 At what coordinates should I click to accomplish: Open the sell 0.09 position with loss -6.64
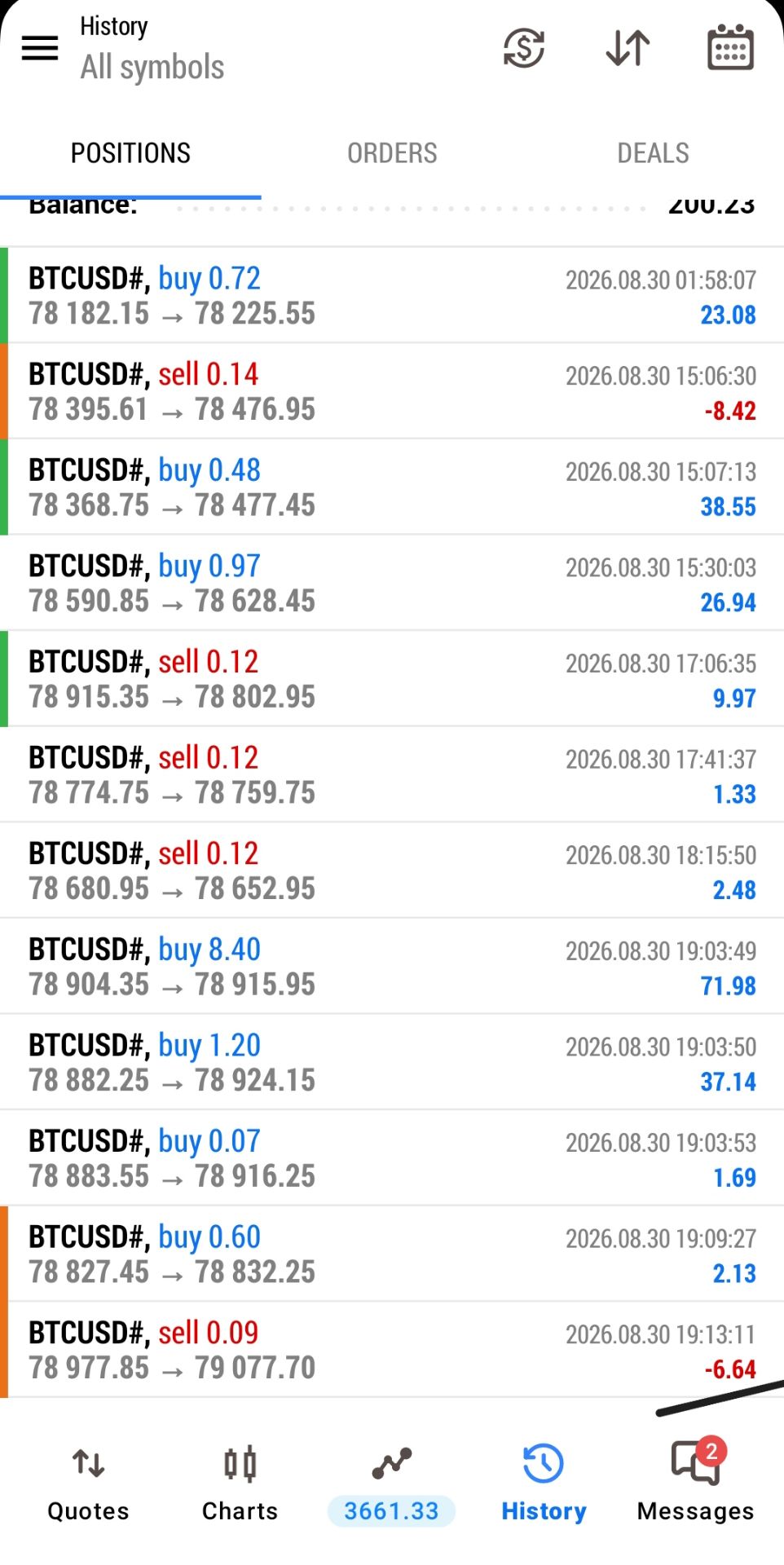pyautogui.click(x=392, y=1350)
